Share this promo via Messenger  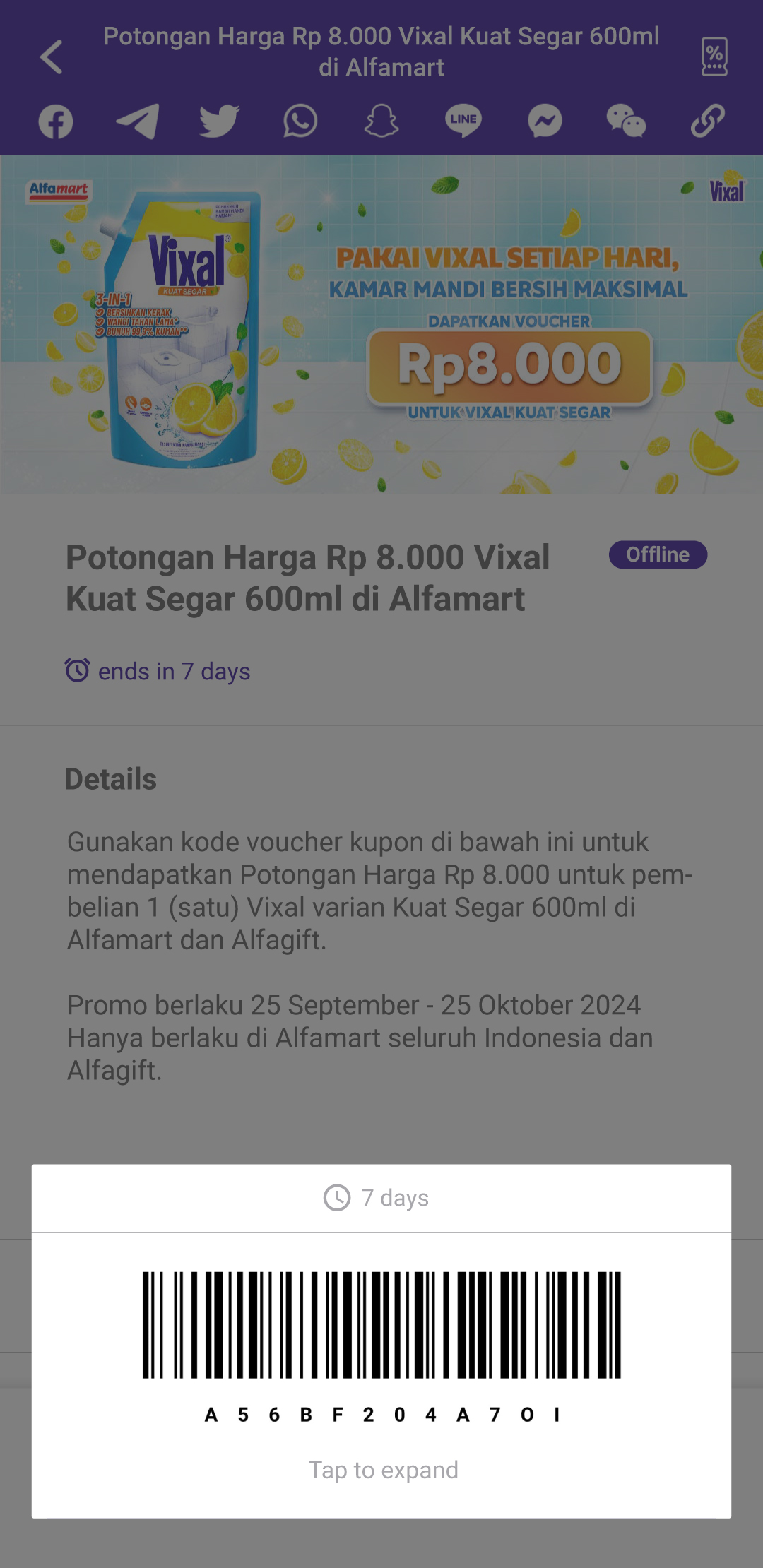click(545, 121)
